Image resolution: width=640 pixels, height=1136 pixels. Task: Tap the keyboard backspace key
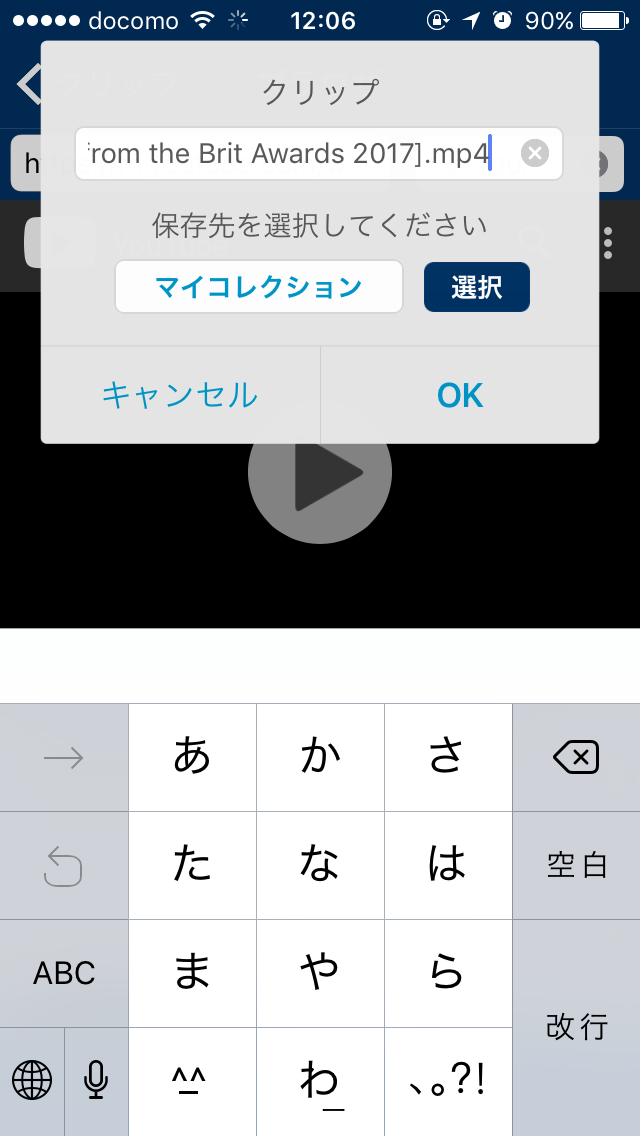(x=576, y=758)
